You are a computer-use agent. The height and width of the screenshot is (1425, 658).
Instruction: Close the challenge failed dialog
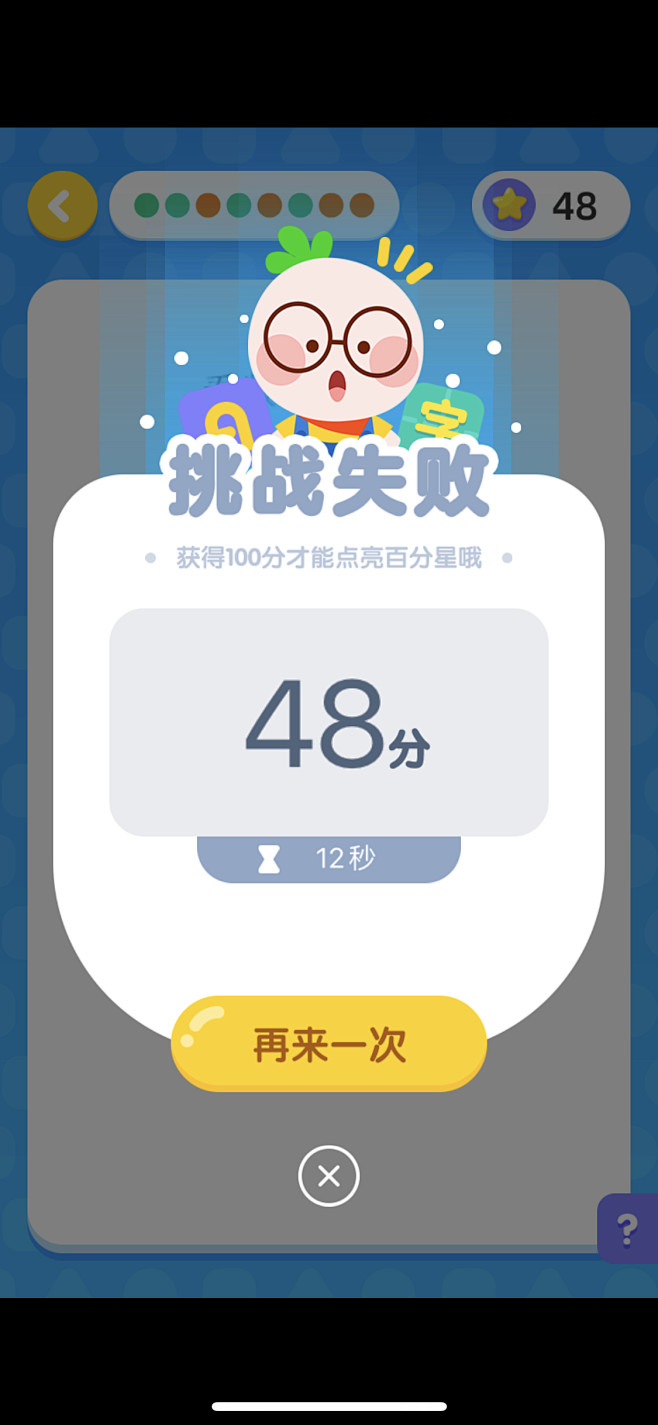click(328, 1176)
